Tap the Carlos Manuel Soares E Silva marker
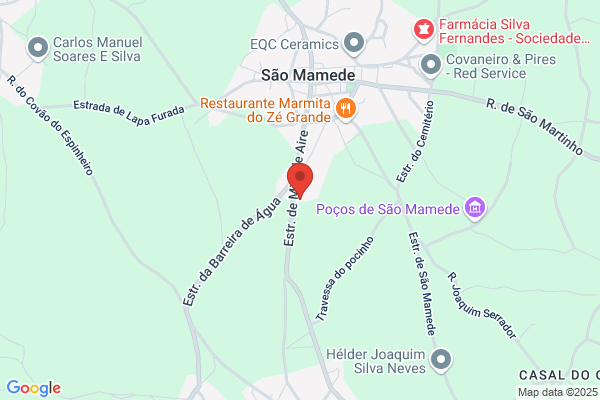Screen dimensions: 600x400 (38, 49)
